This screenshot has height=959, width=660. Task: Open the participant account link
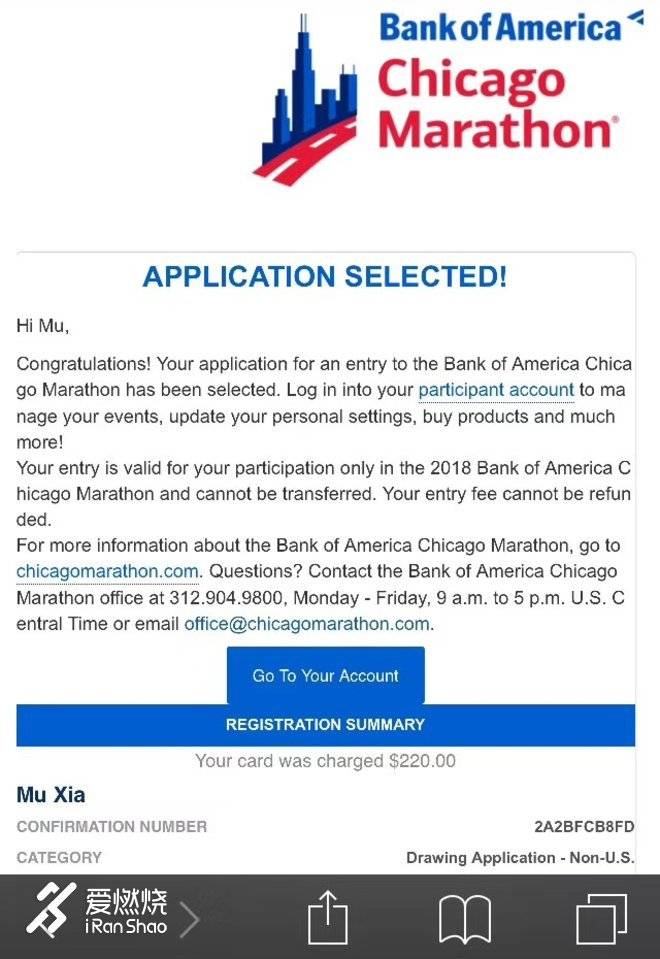click(496, 390)
